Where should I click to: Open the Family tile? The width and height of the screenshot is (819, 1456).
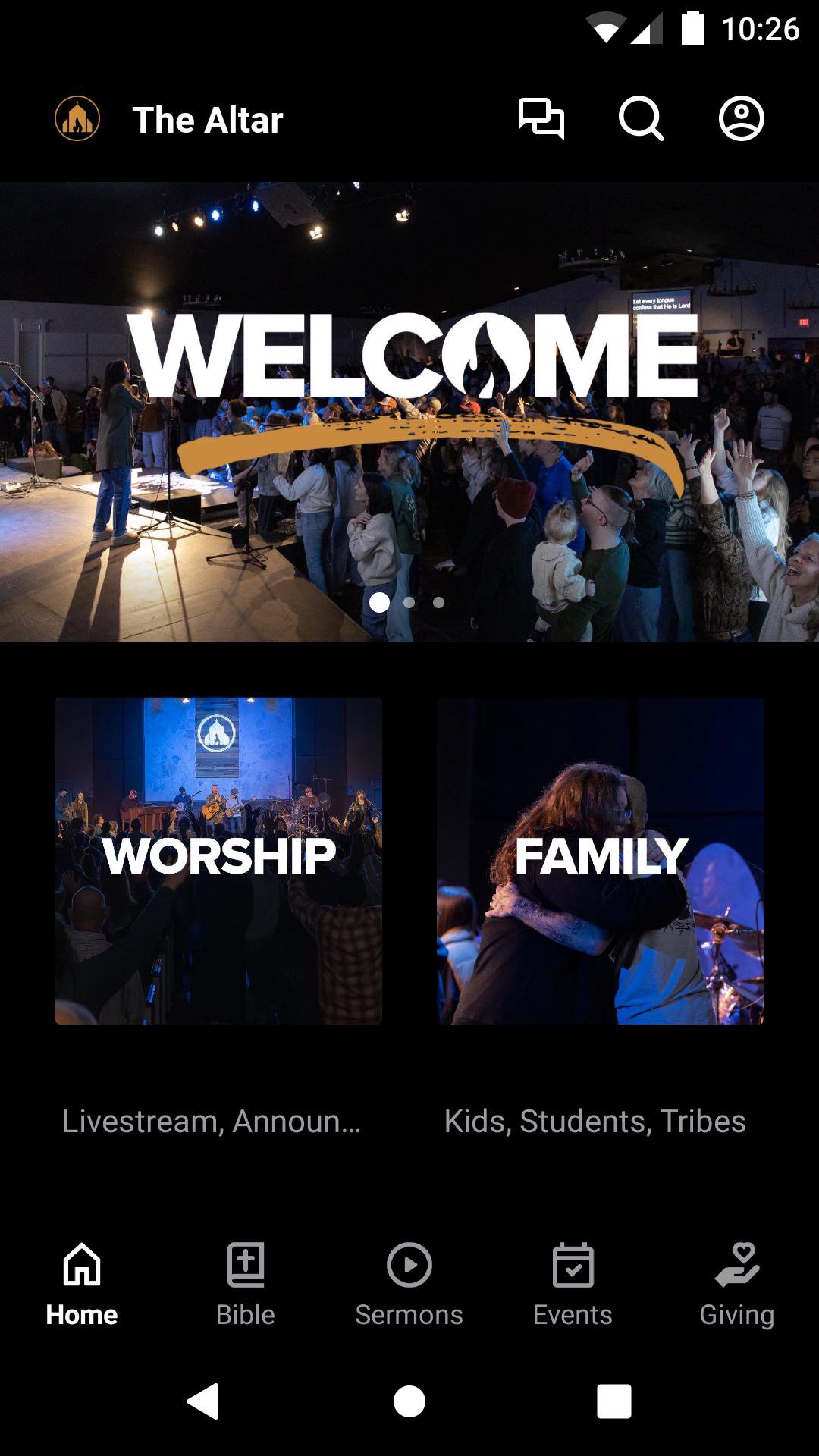601,861
